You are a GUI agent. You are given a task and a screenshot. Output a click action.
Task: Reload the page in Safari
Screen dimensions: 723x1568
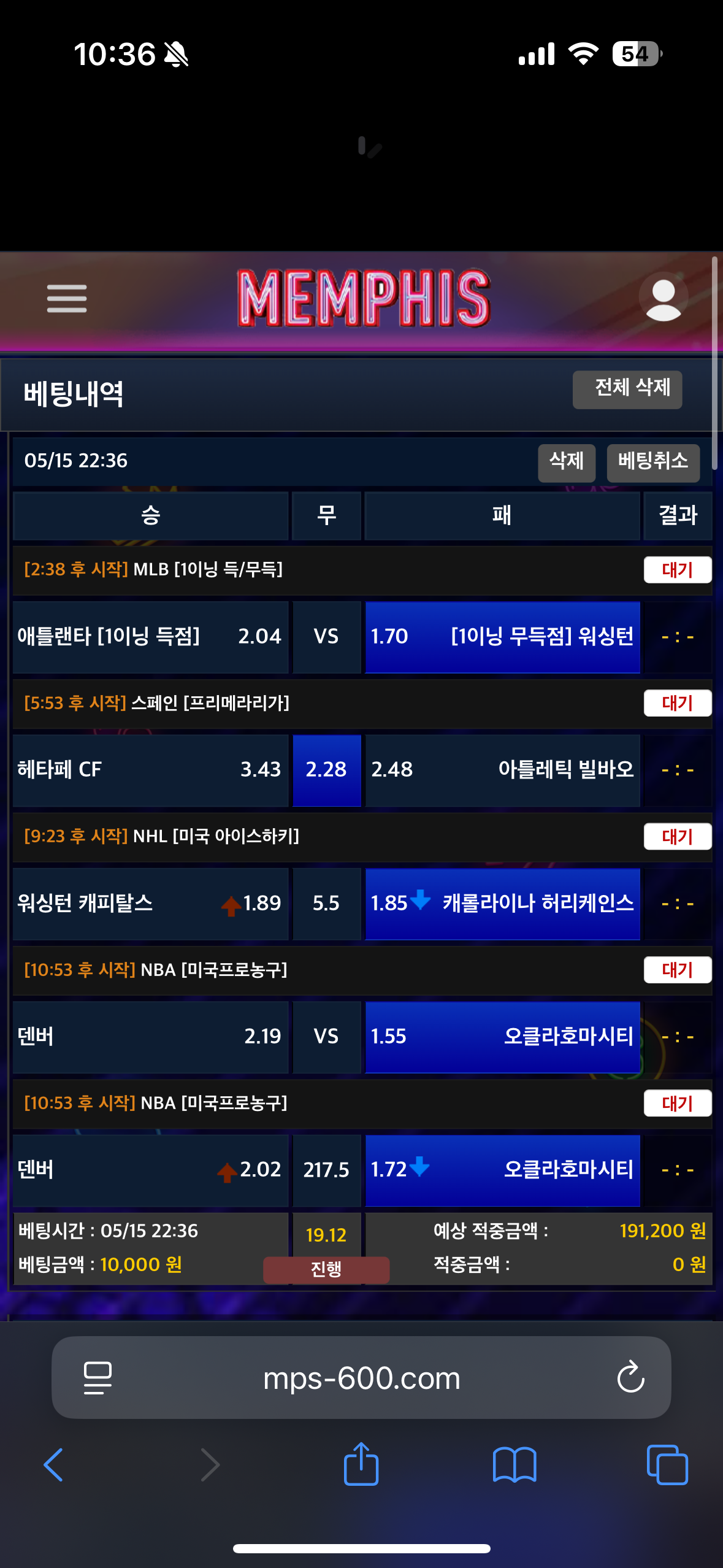coord(630,1378)
